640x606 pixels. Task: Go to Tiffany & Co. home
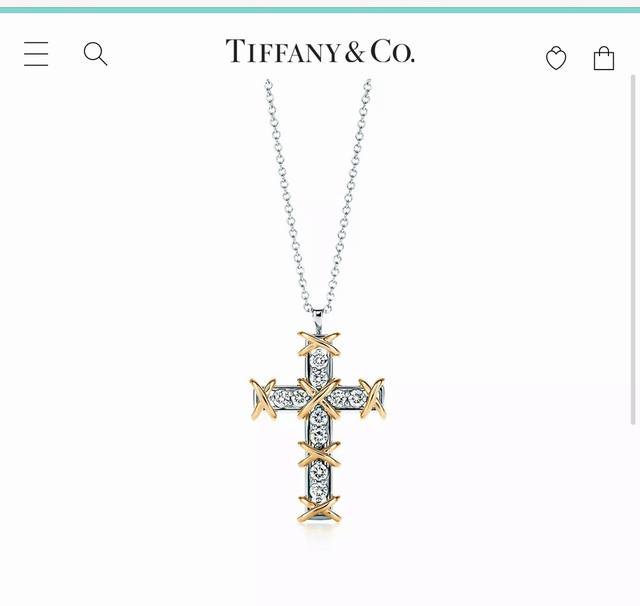320,52
